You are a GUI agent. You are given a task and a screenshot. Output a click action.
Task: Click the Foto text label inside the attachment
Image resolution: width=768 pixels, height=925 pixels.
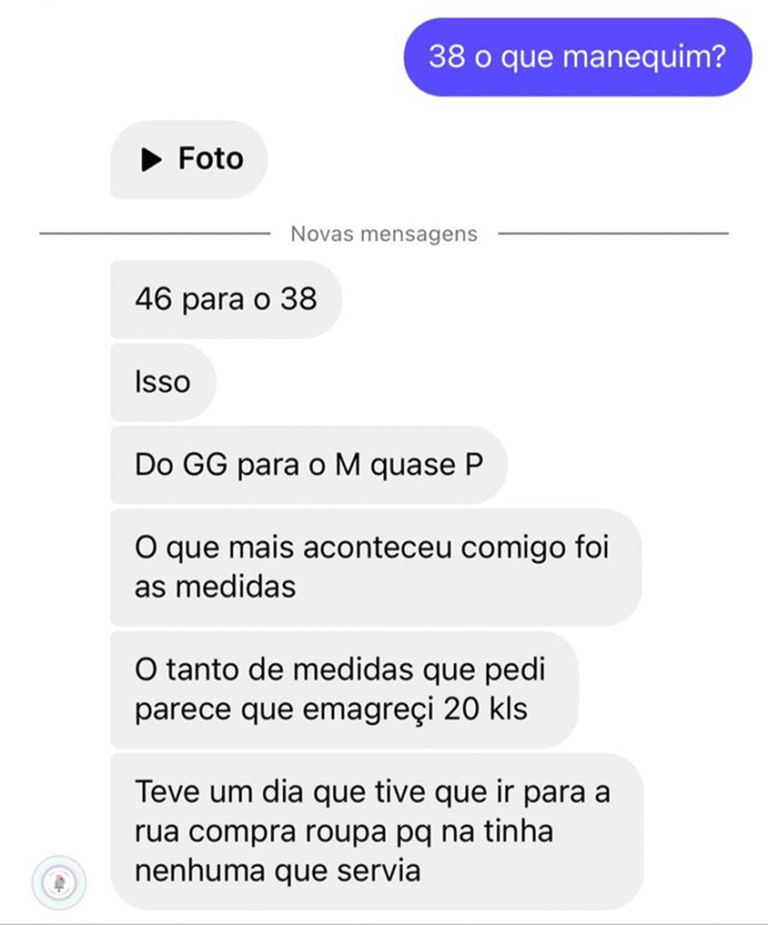209,158
